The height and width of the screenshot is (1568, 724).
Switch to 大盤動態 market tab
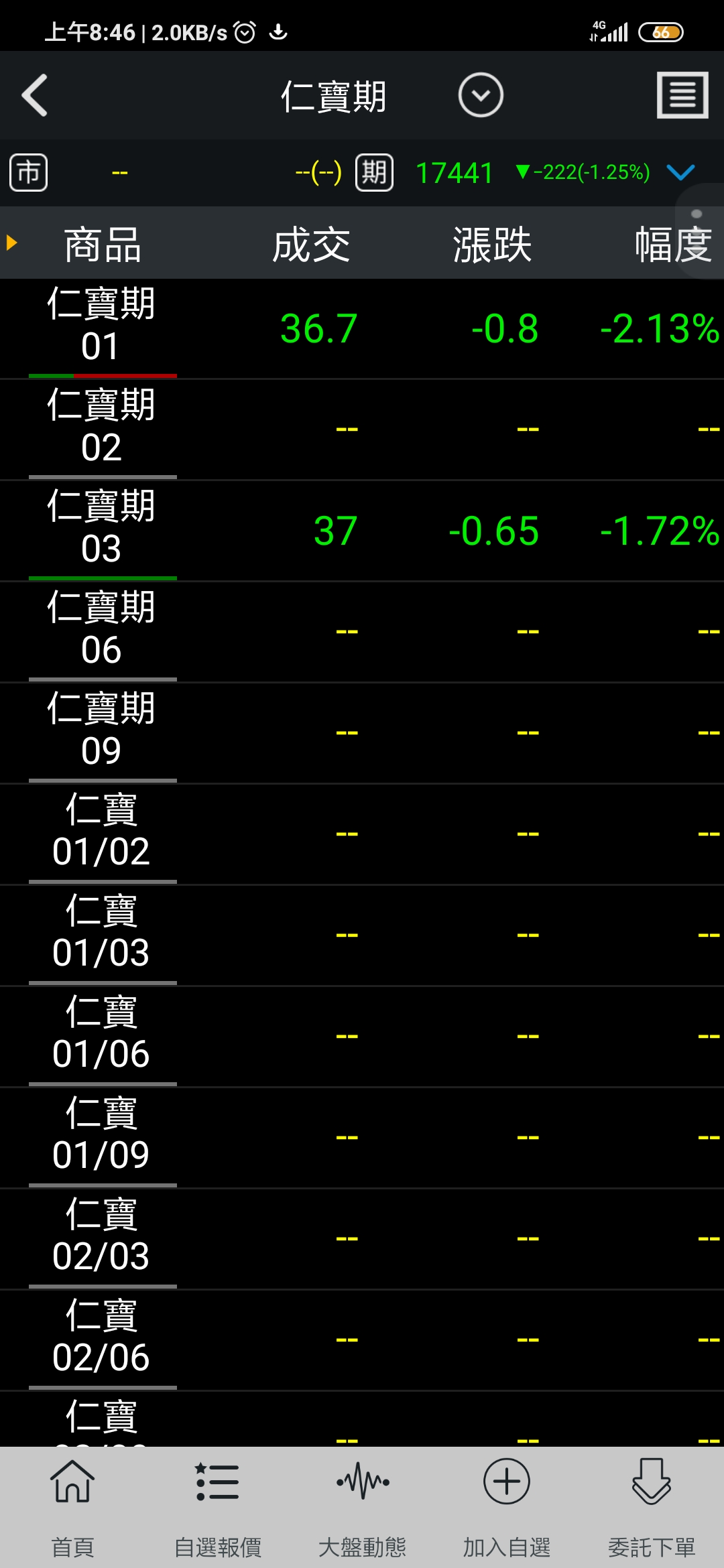(x=362, y=1508)
